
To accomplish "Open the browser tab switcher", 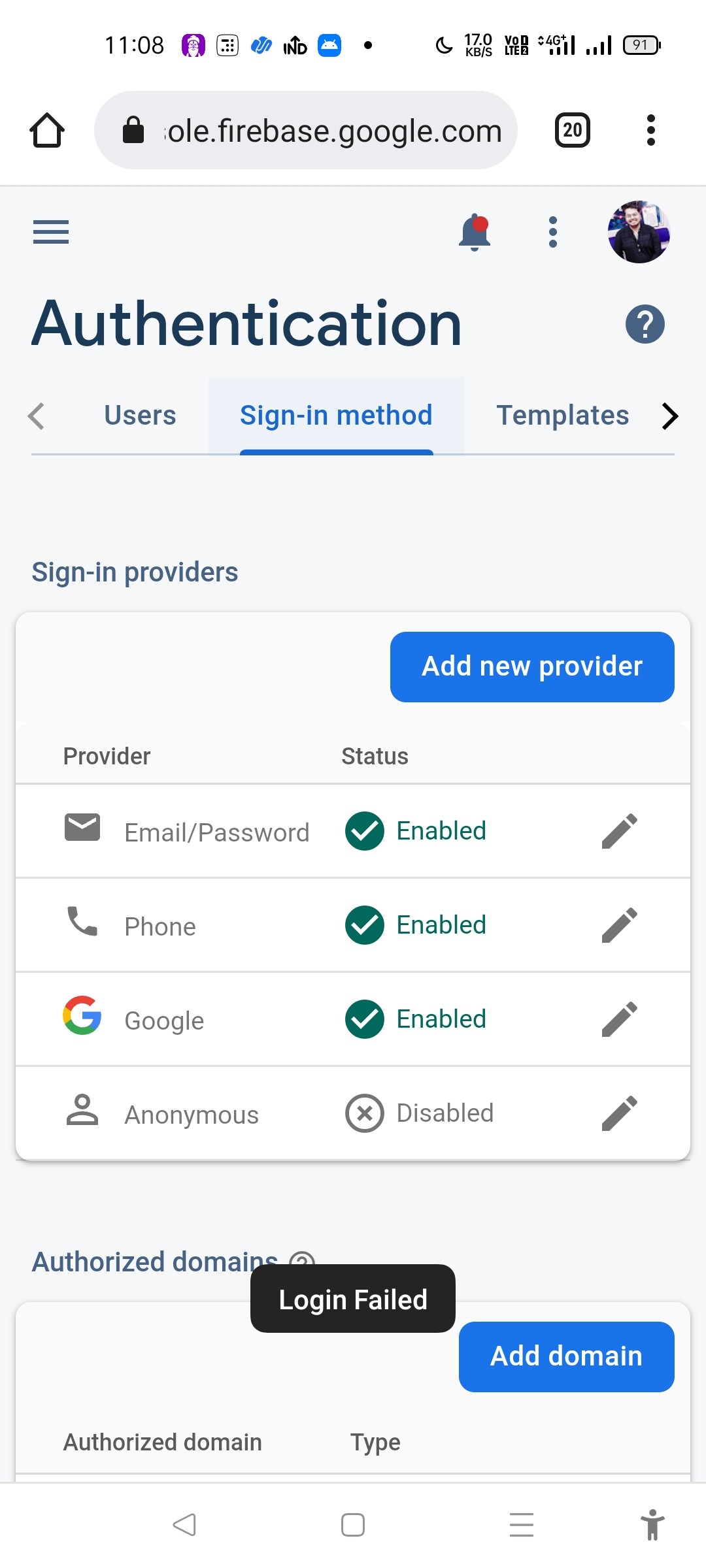I will click(572, 130).
